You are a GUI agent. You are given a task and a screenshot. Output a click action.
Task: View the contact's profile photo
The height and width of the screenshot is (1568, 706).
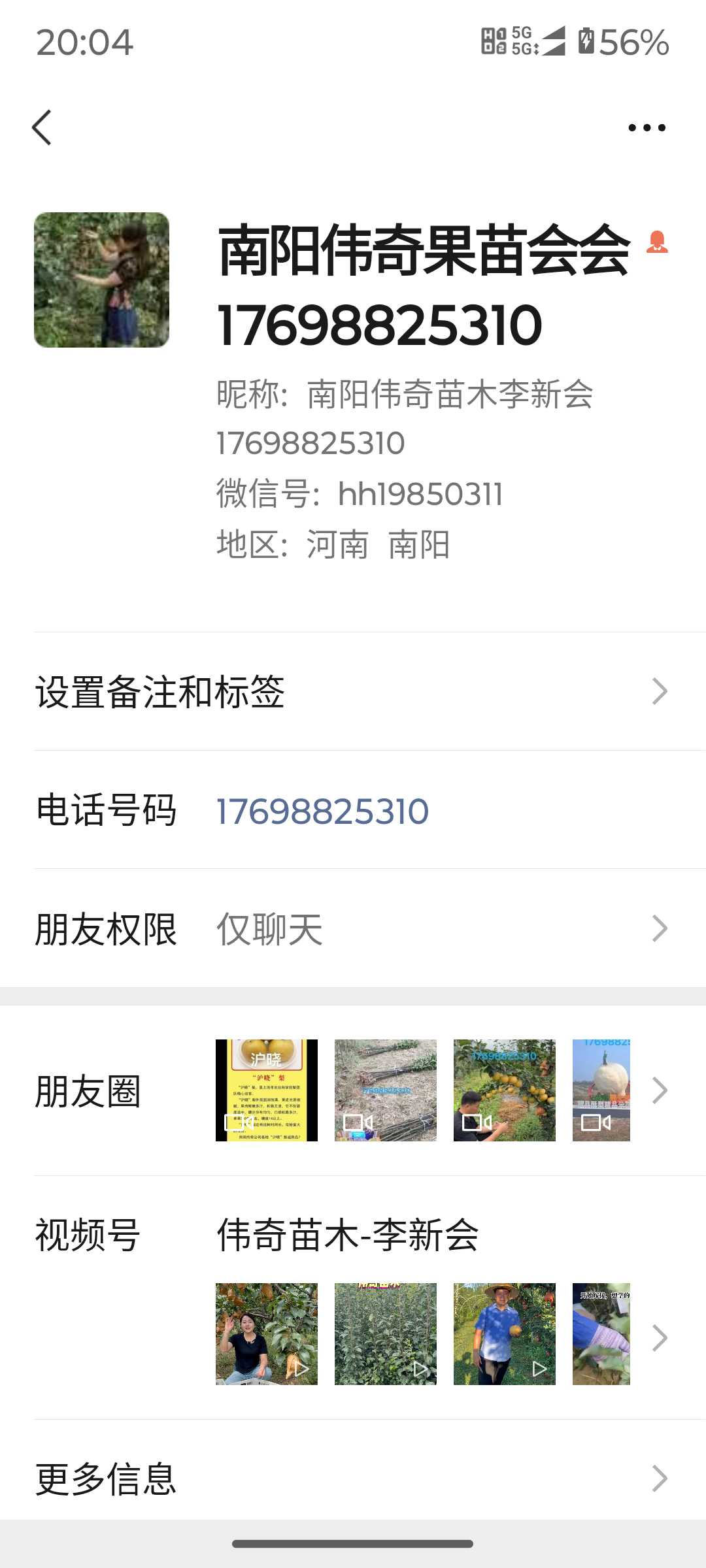[x=102, y=280]
